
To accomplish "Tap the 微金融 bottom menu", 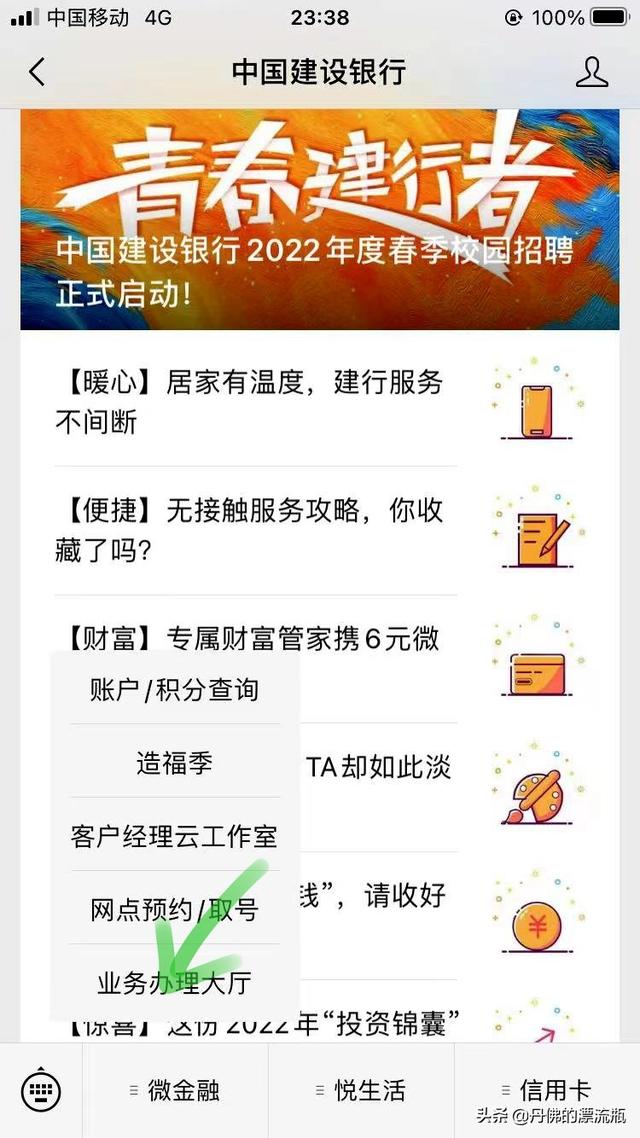I will [176, 1090].
